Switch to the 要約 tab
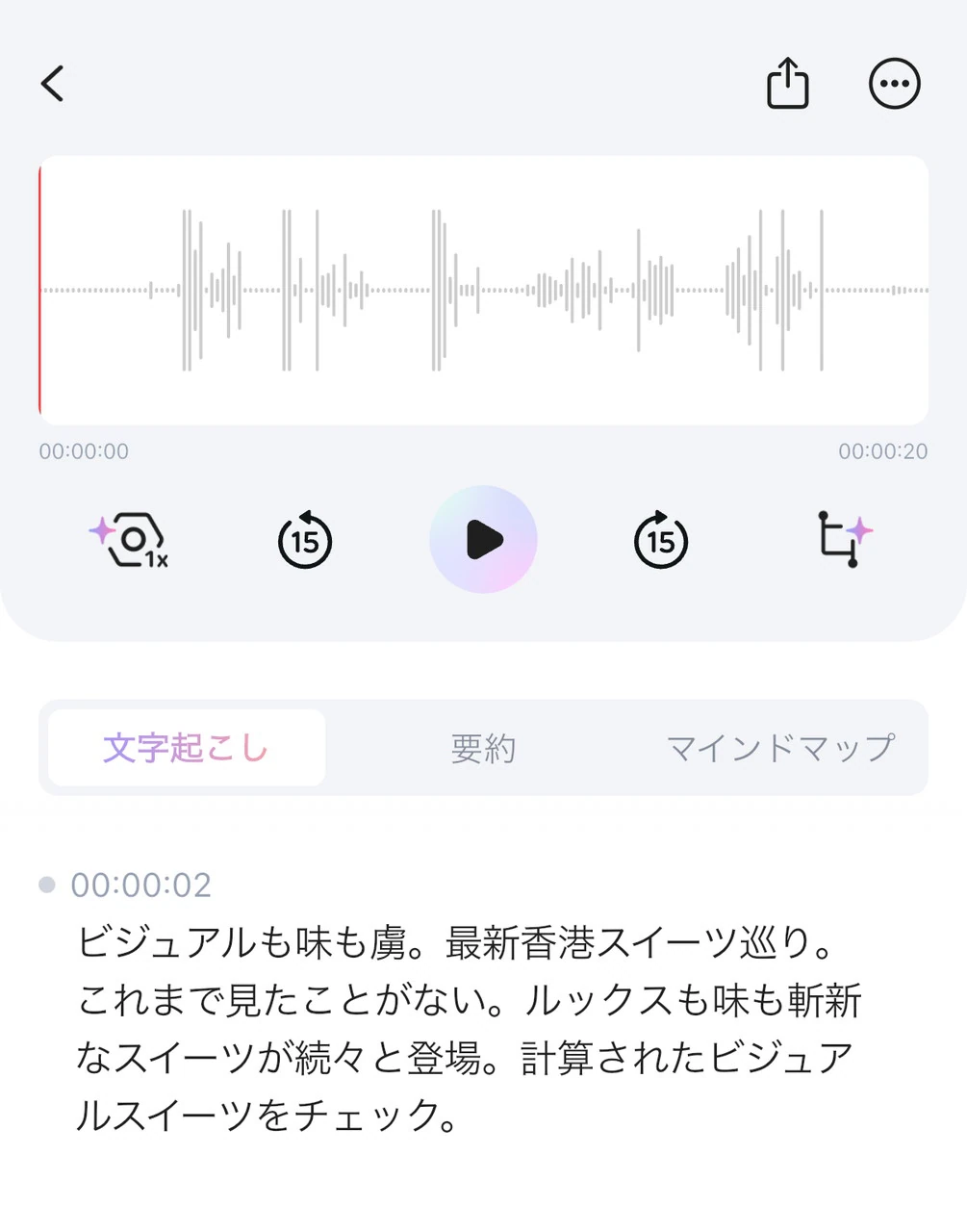Viewport: 967px width, 1232px height. tap(483, 748)
